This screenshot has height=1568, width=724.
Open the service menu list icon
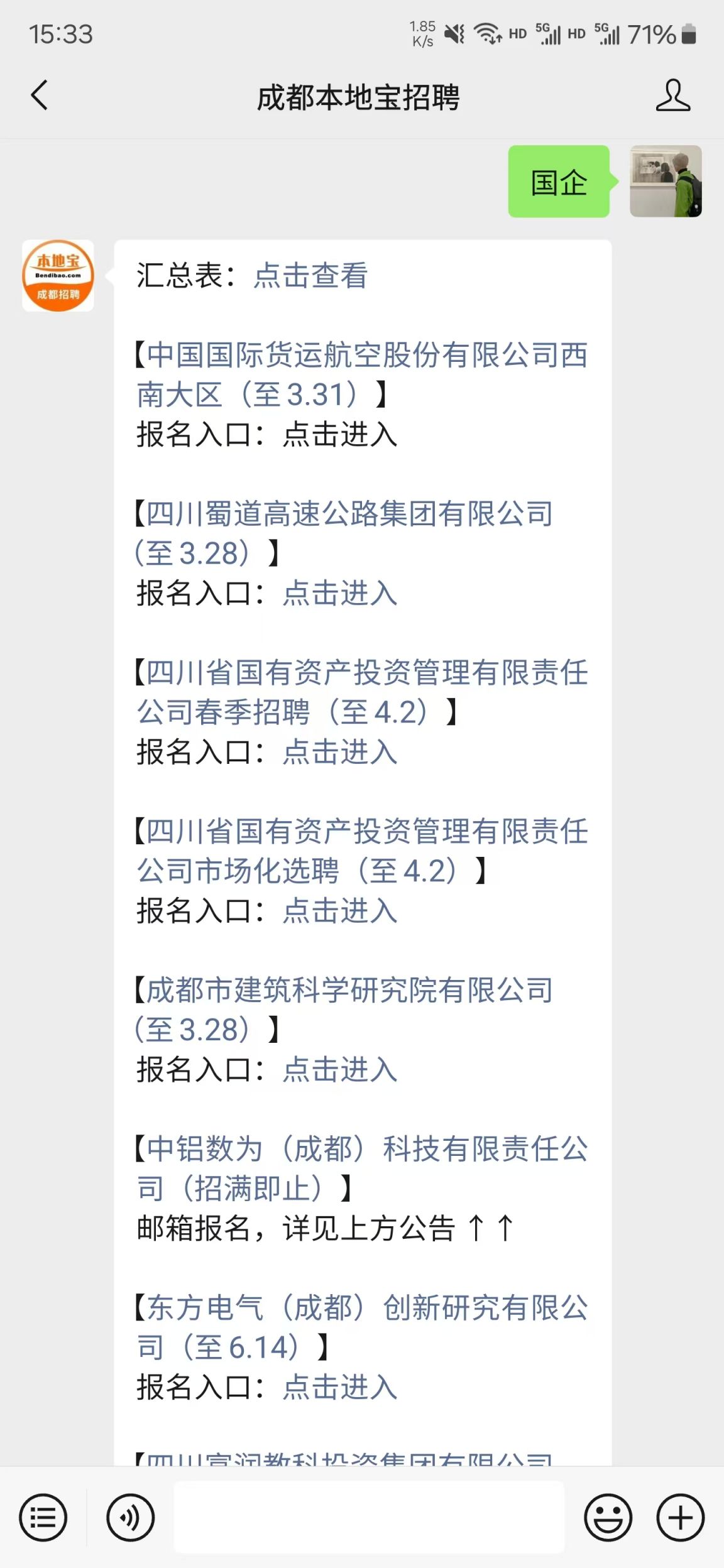pos(43,1518)
